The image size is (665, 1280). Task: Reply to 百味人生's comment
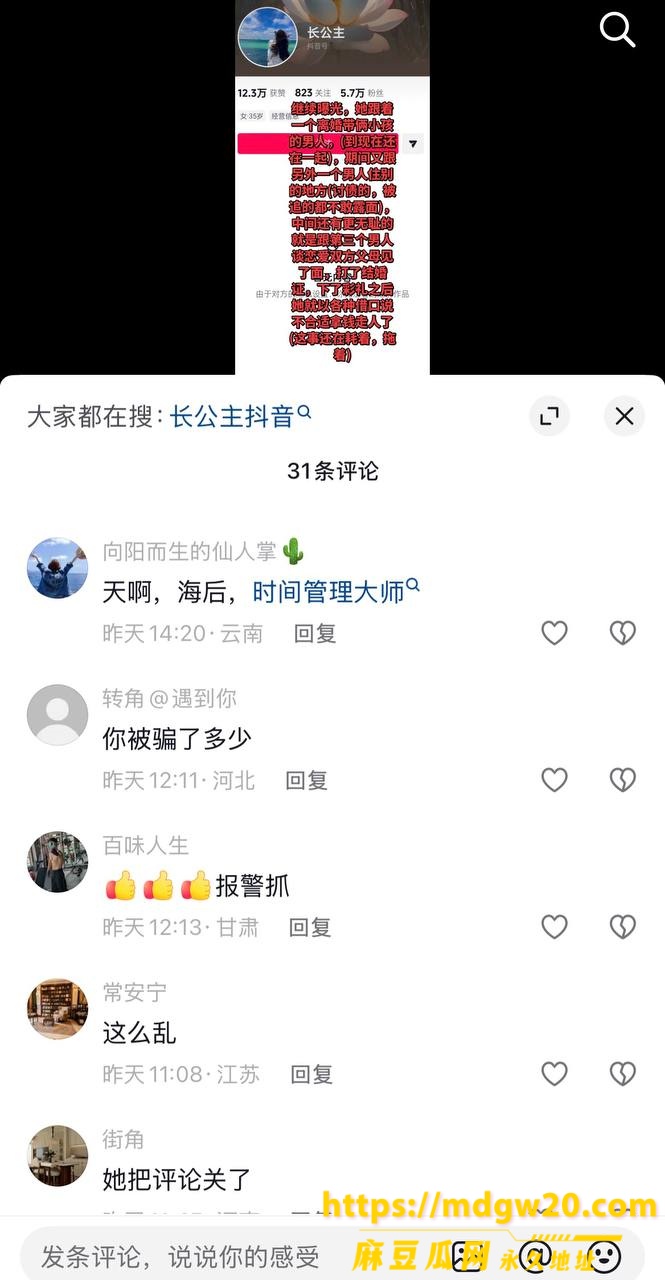(310, 927)
